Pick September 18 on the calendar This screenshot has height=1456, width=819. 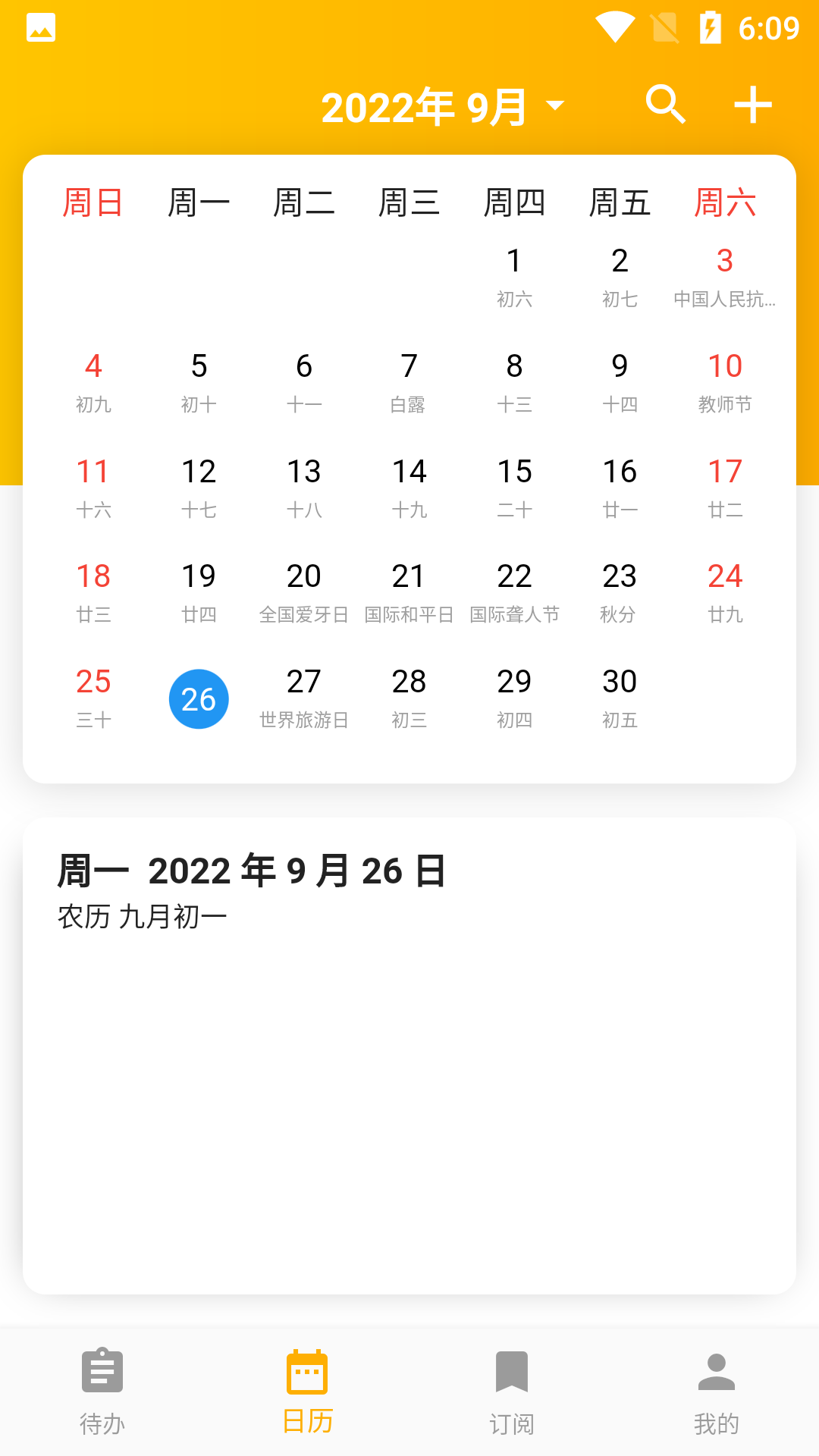[x=93, y=593]
